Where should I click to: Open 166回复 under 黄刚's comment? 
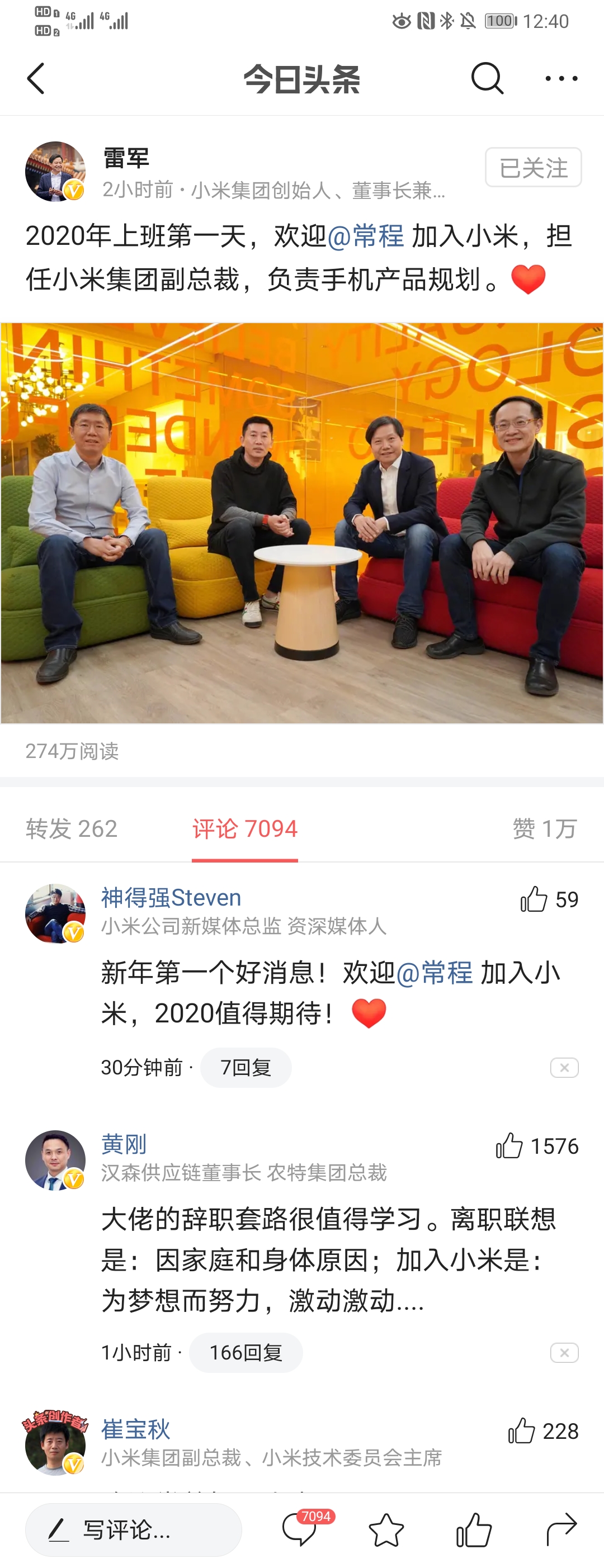[246, 1353]
